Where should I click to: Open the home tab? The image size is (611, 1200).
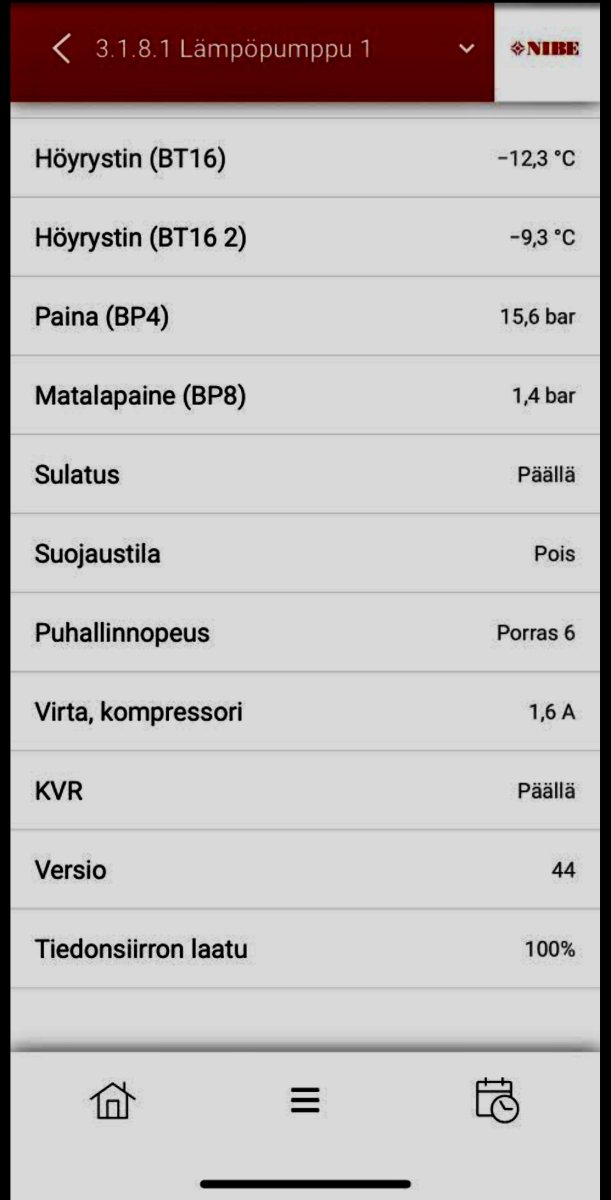click(x=113, y=1100)
